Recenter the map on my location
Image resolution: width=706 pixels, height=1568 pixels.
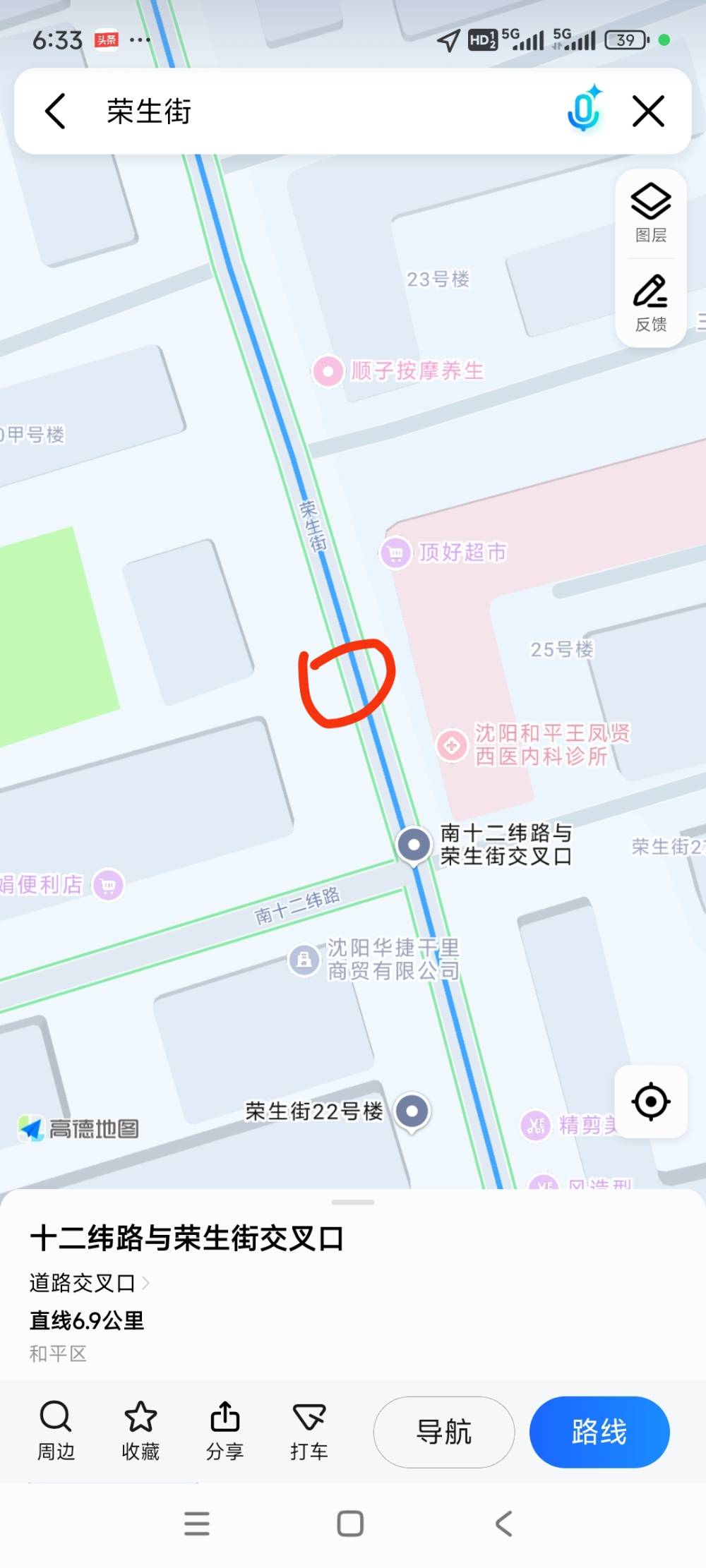650,1101
